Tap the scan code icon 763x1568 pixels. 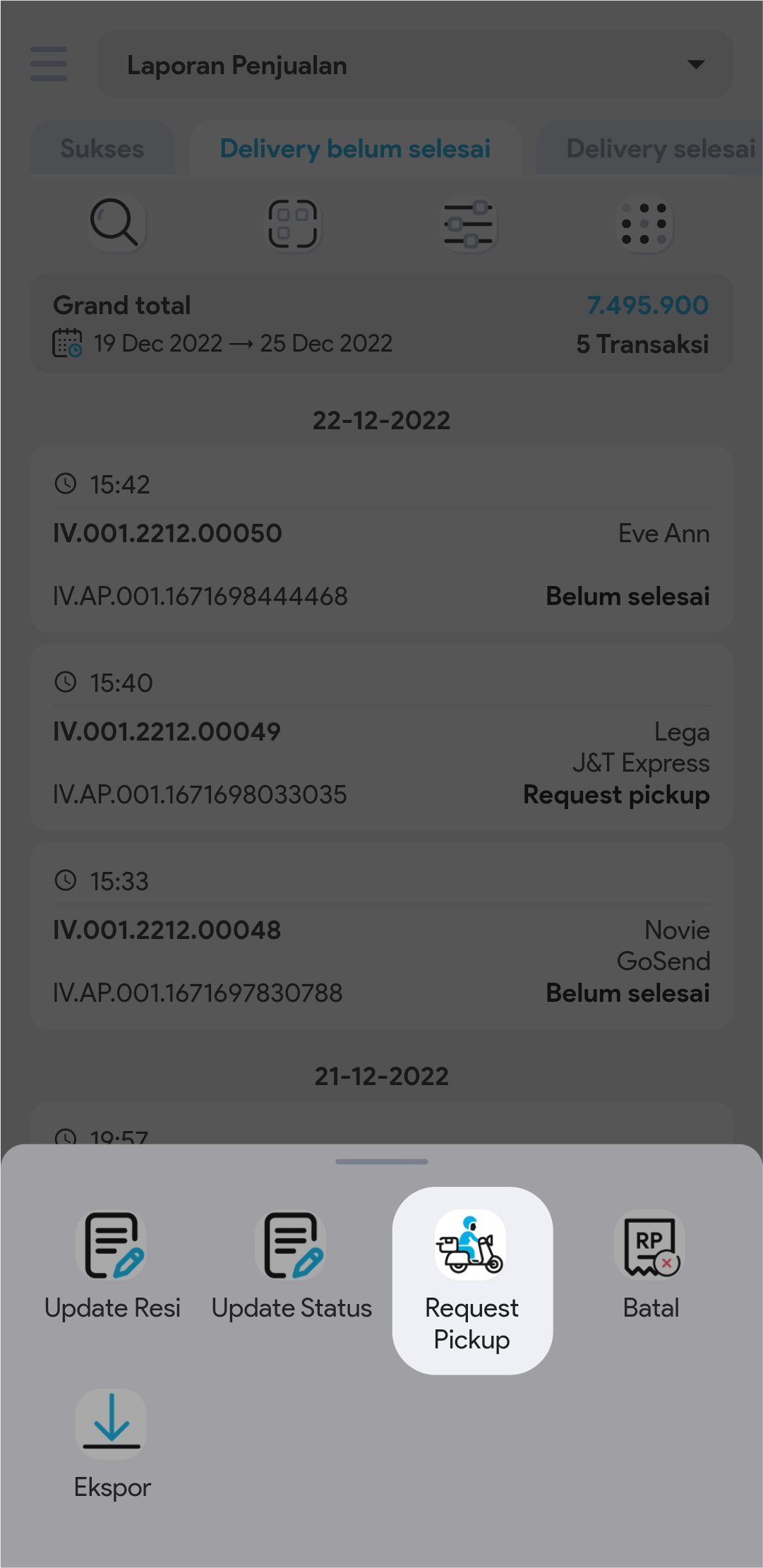tap(292, 224)
